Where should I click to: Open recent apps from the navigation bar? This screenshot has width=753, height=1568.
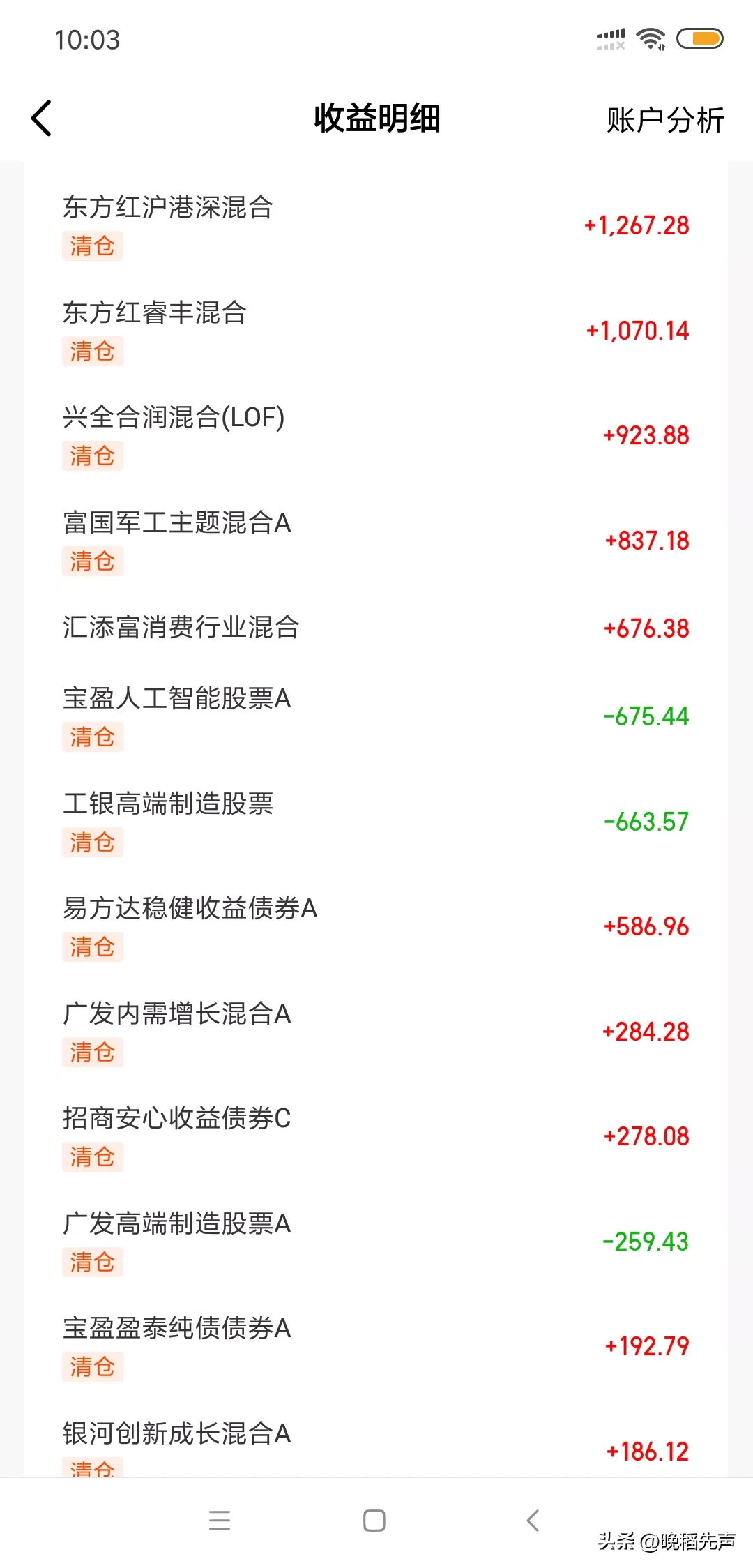(220, 1521)
